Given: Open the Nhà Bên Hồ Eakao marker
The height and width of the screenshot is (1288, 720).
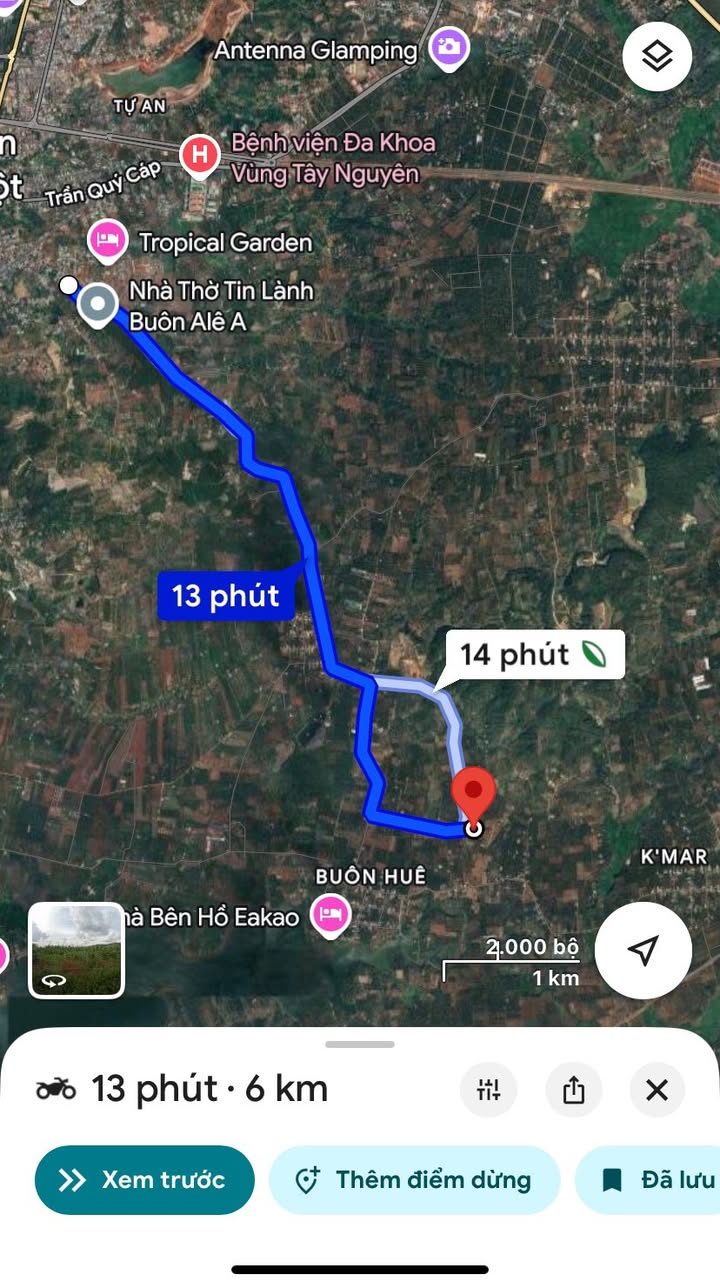Looking at the screenshot, I should point(331,913).
